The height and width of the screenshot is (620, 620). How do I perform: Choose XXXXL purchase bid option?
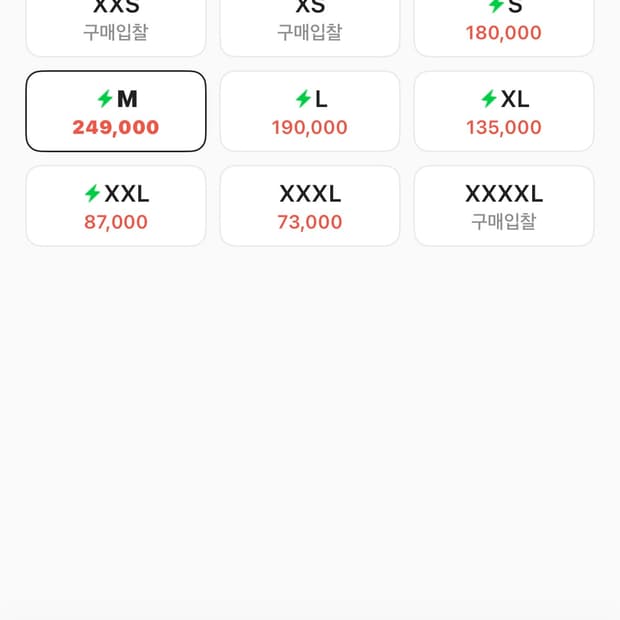click(x=504, y=206)
